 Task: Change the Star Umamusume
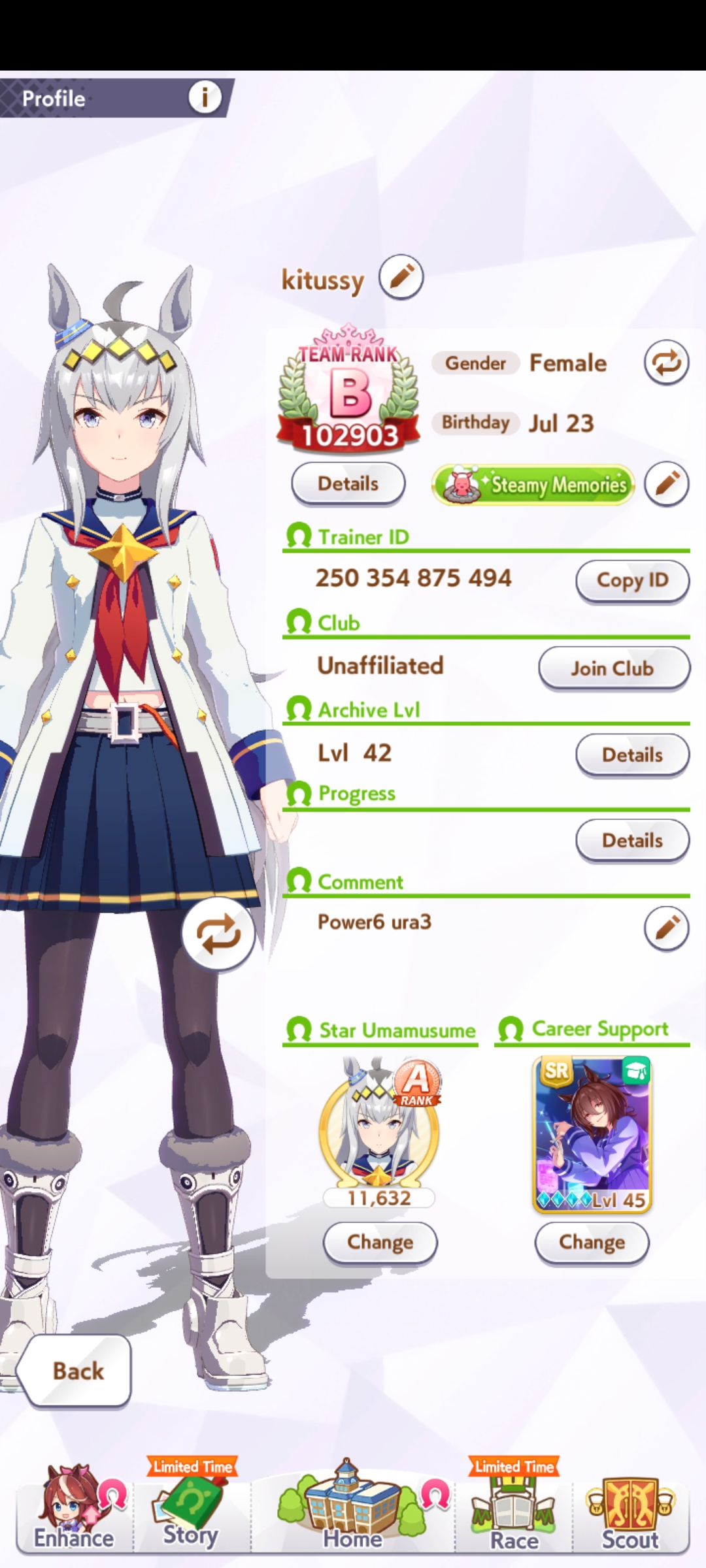coord(380,1242)
